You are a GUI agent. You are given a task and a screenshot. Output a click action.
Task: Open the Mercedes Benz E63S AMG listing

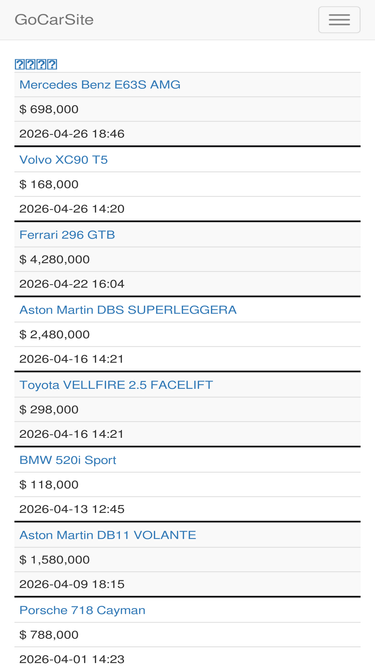[100, 85]
